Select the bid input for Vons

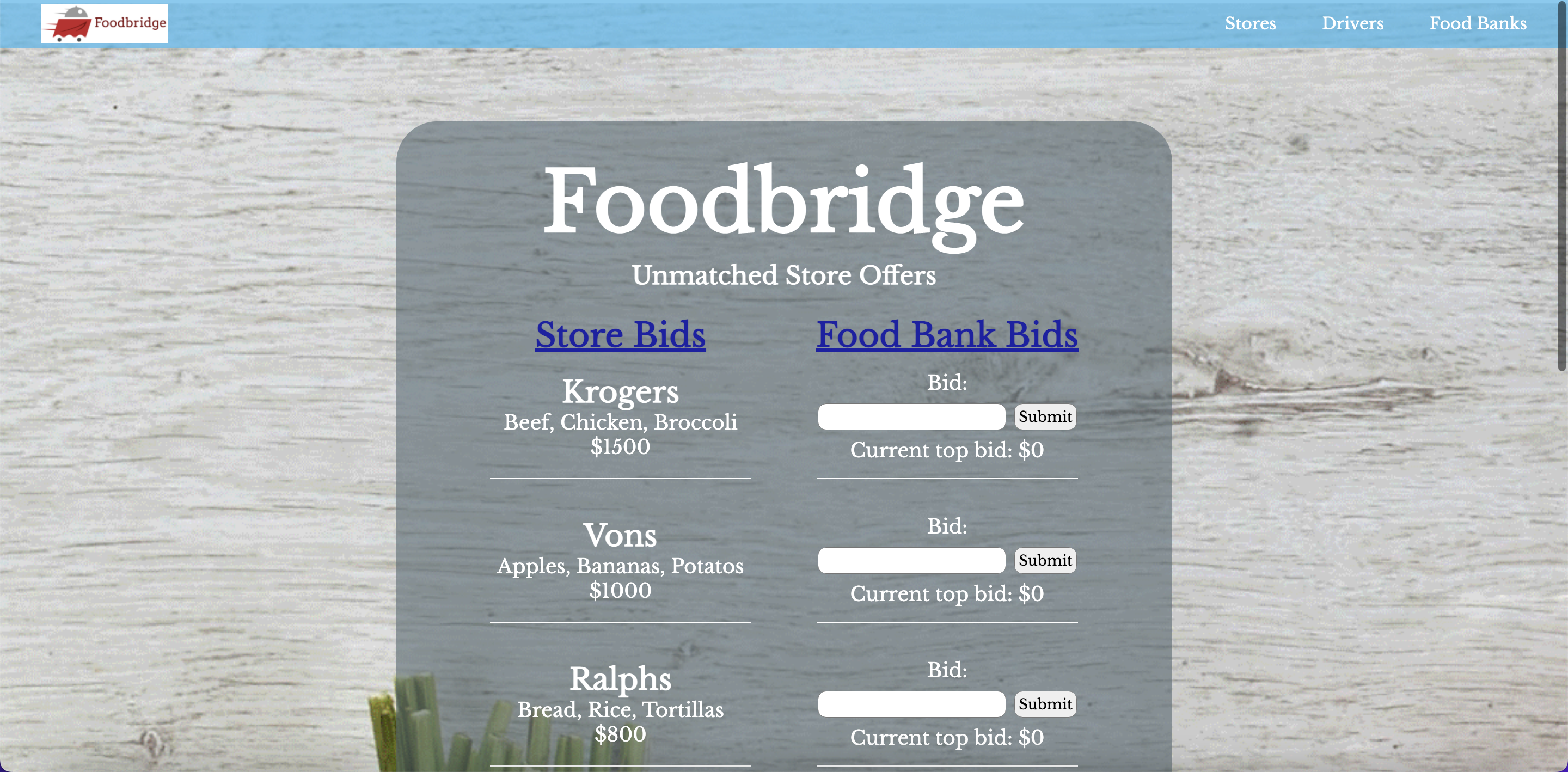click(911, 560)
